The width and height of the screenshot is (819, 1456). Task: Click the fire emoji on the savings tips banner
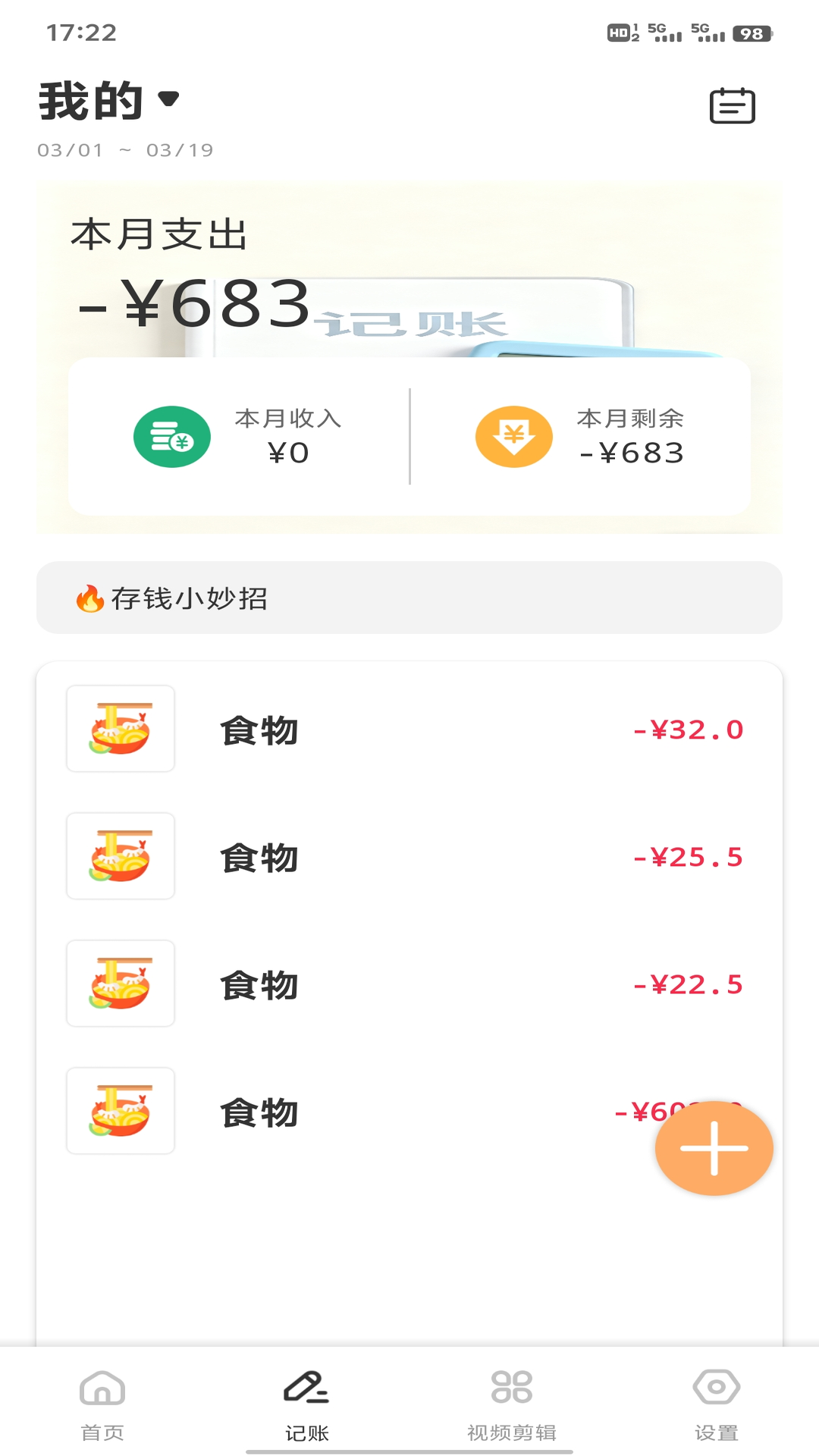[88, 599]
